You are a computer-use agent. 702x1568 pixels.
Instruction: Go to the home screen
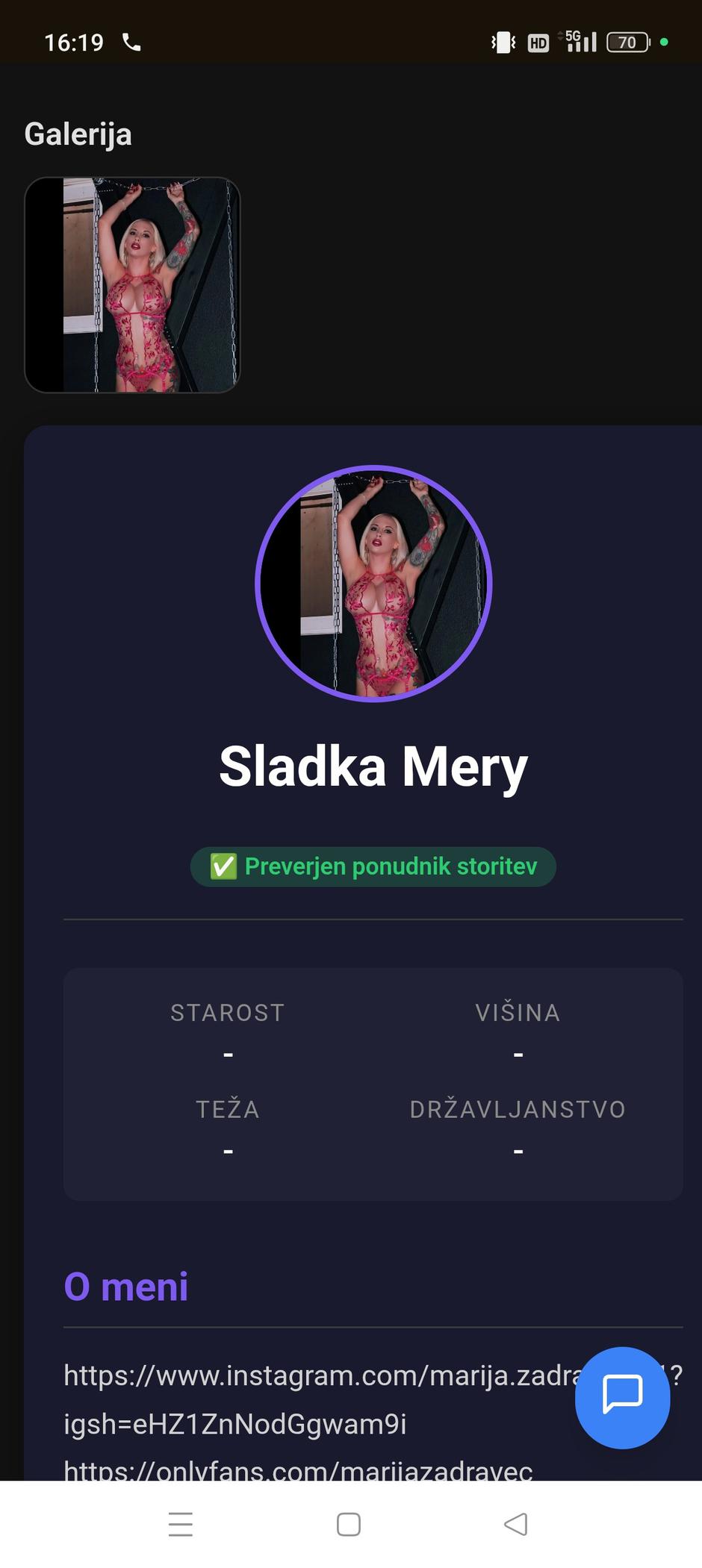[x=349, y=1524]
